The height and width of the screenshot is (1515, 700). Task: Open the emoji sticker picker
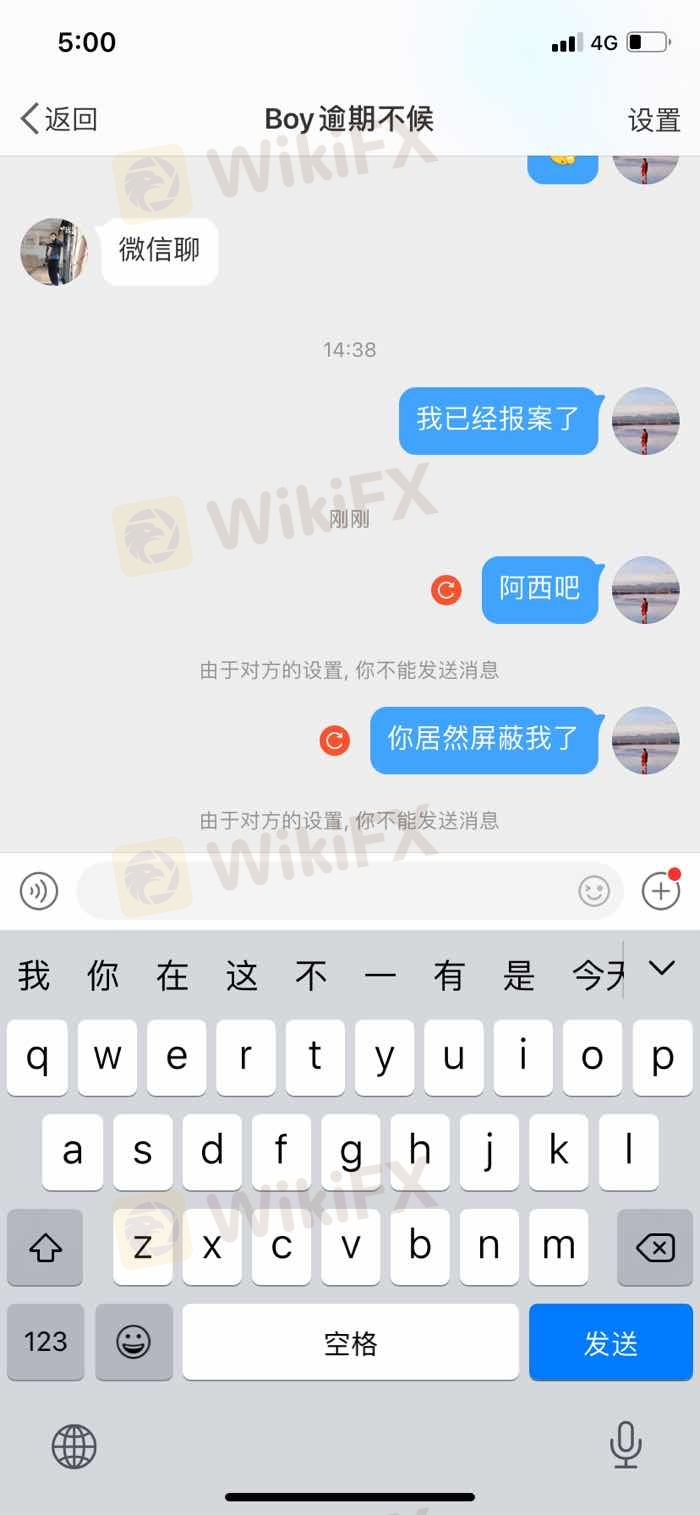coord(594,890)
